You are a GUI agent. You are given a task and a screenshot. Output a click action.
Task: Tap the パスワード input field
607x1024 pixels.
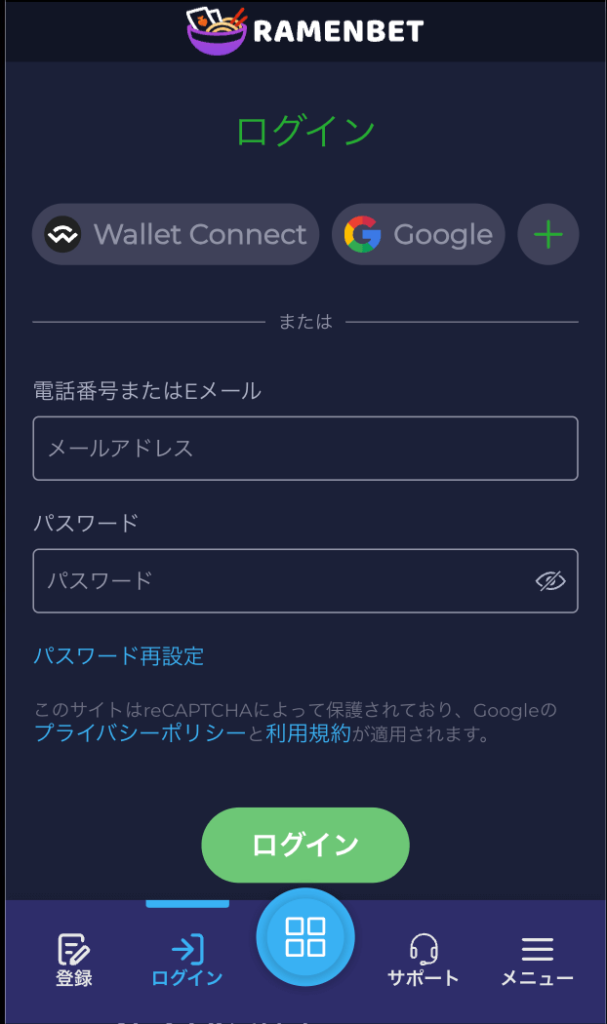coord(280,580)
